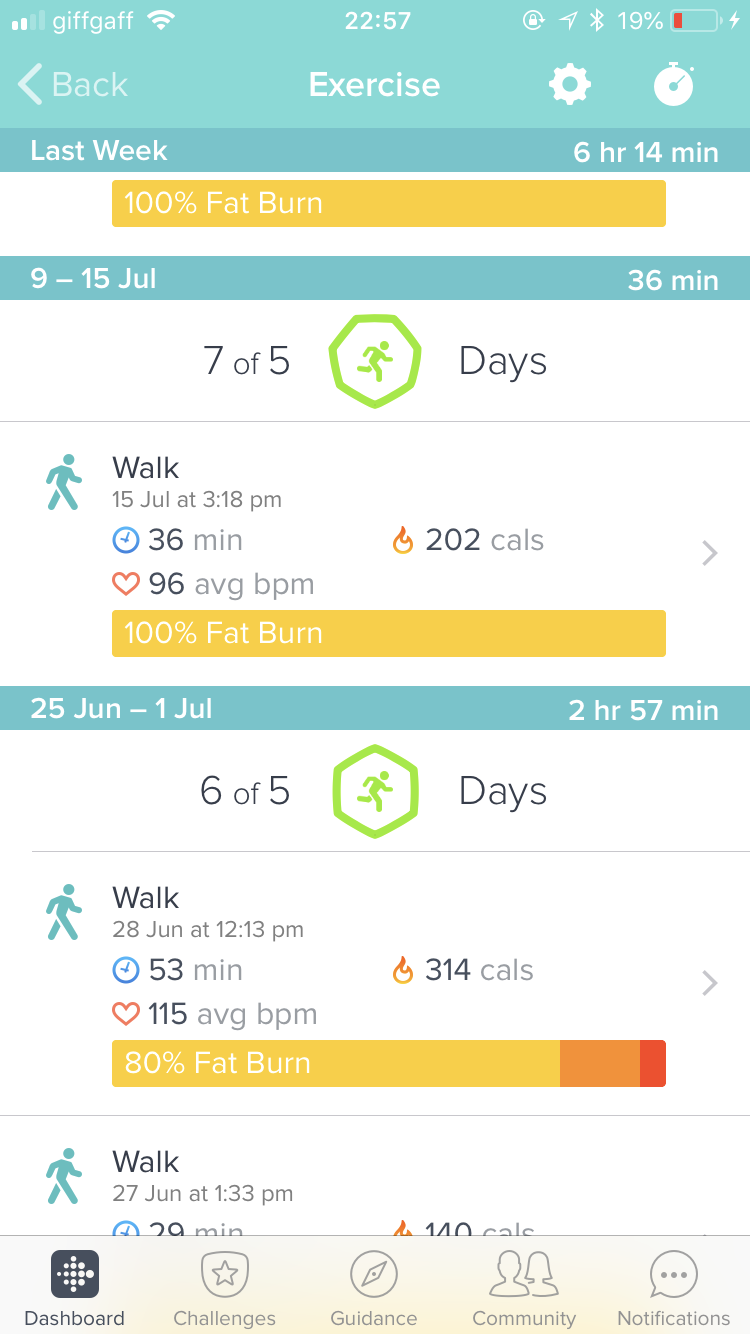Start tracking with the stopwatch icon
Screen dimensions: 750x1334
coord(674,84)
